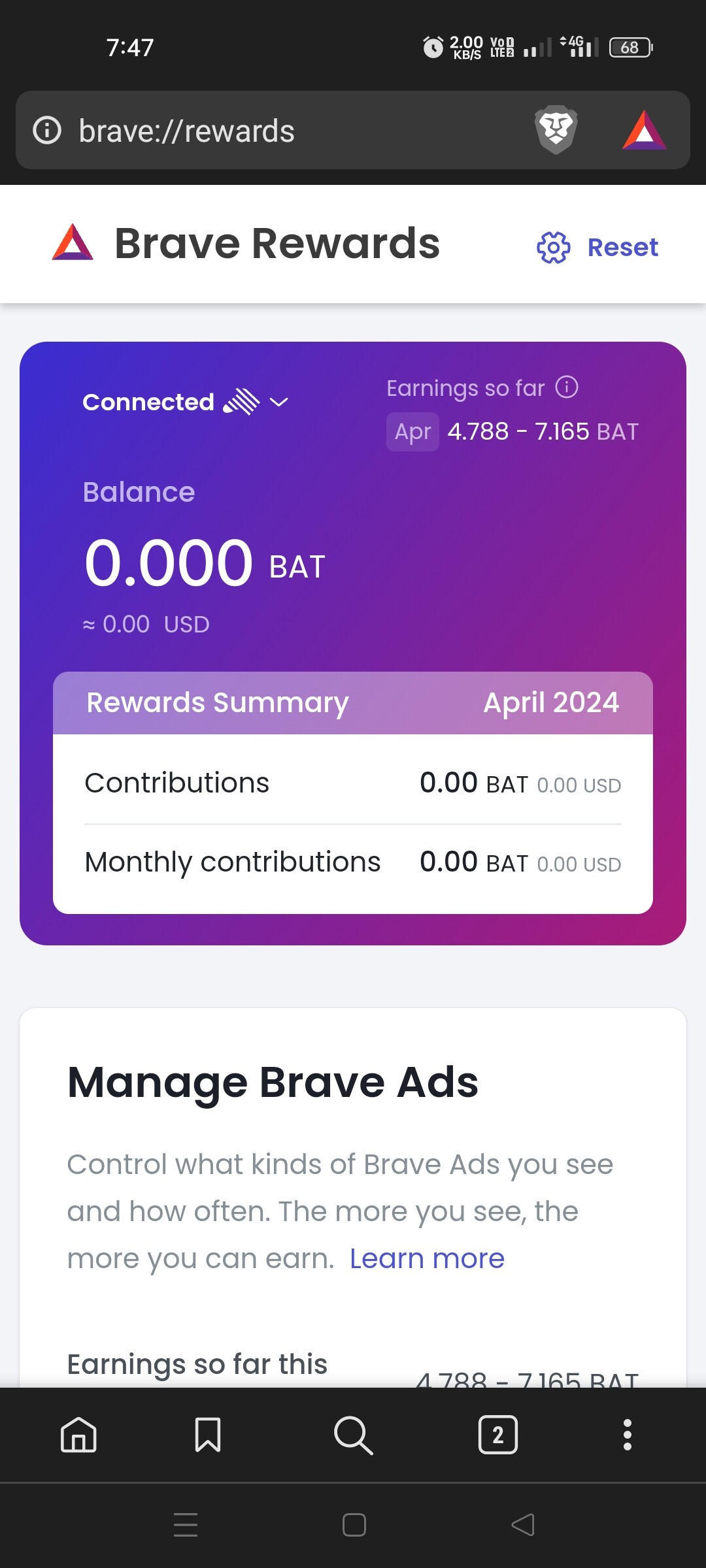Open the Brave Shields lion icon

556,129
